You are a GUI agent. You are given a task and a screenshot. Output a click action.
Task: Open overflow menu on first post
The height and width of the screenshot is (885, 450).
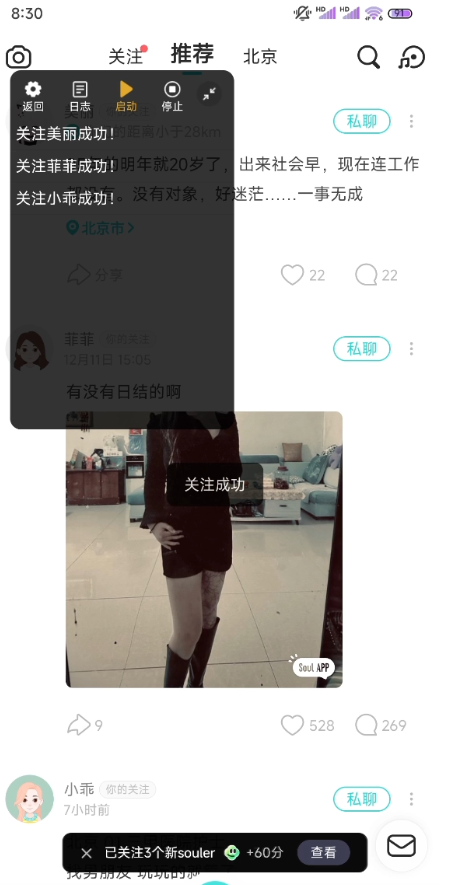411,121
